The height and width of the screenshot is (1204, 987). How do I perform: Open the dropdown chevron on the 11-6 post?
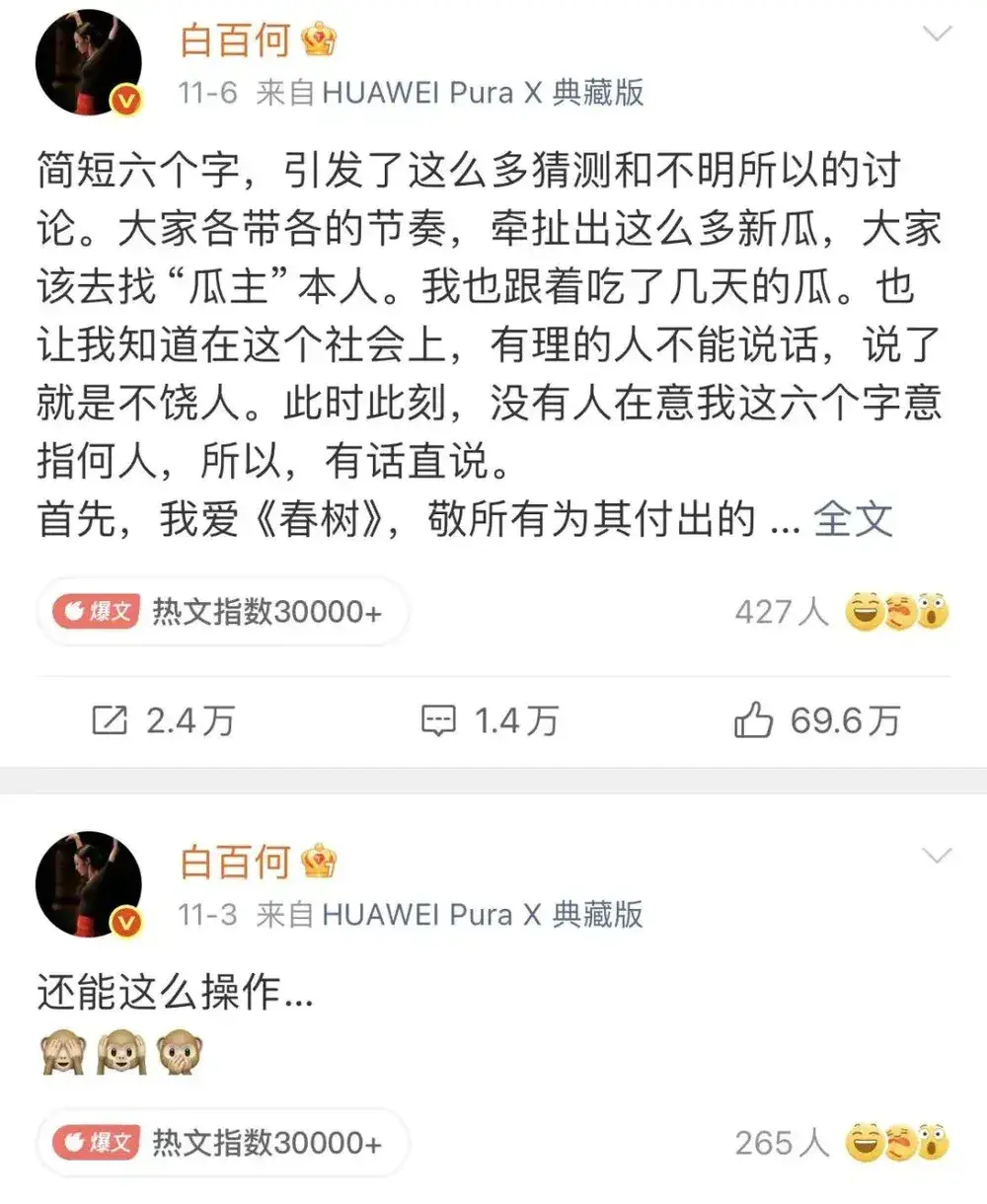936,35
